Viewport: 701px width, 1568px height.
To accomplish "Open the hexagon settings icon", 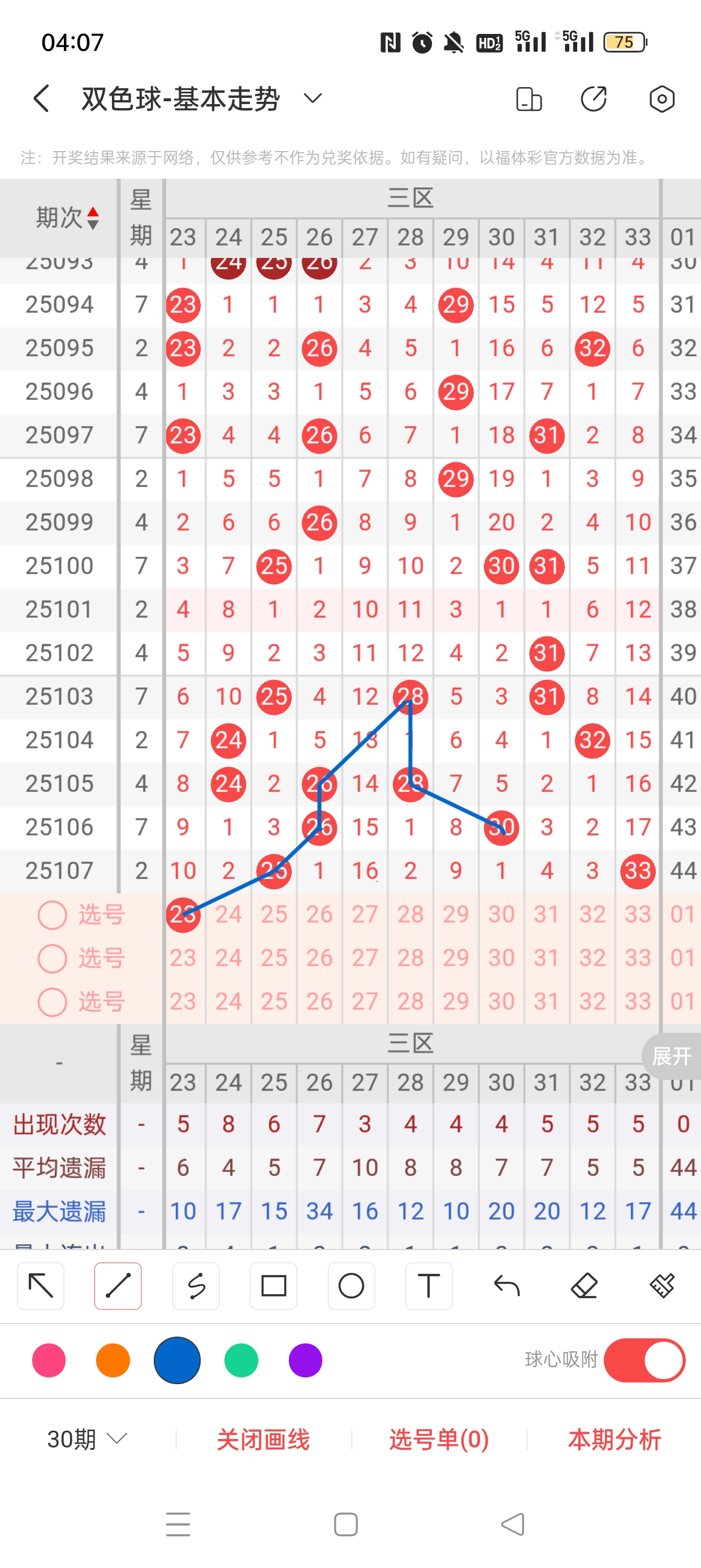I will coord(661,98).
